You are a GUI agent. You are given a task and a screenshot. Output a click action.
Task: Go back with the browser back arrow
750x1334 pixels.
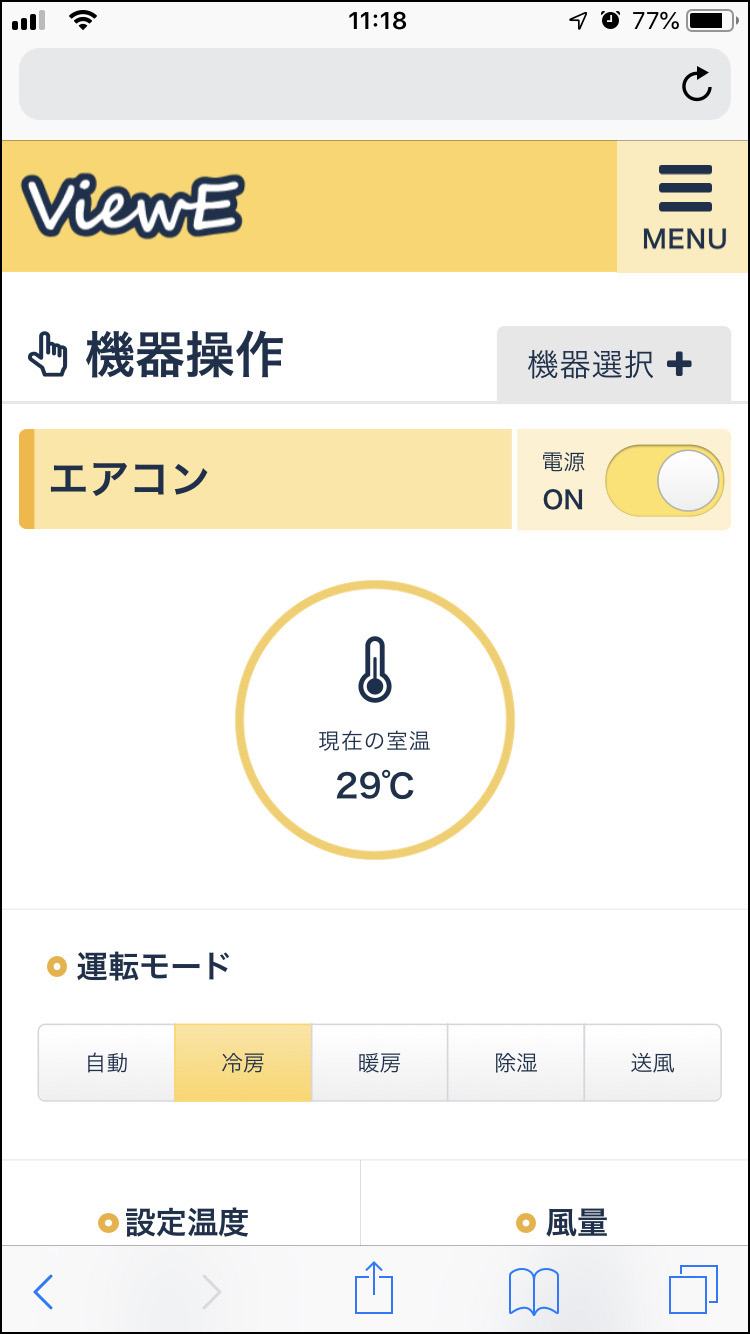coord(43,1292)
